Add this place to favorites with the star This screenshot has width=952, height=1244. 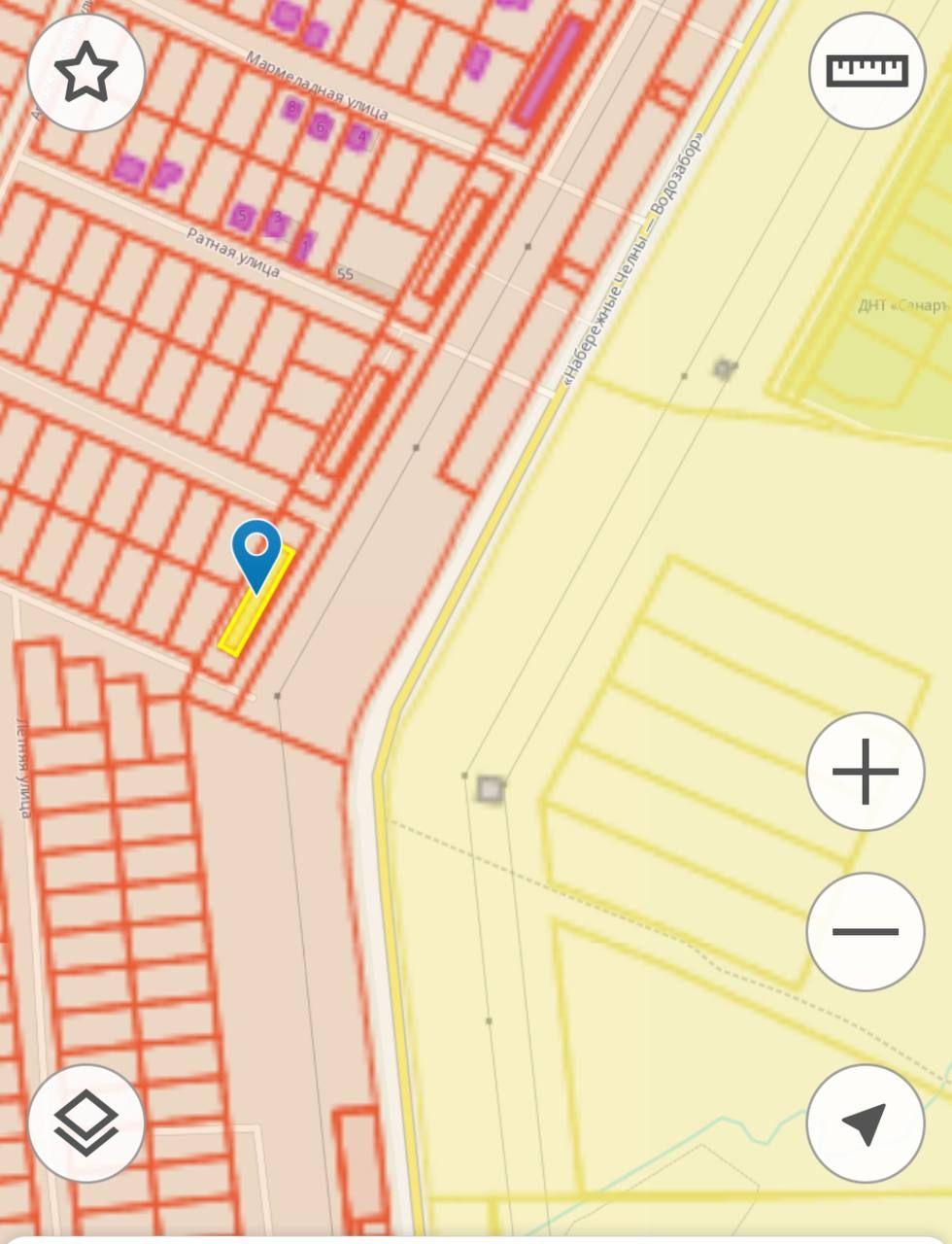(86, 73)
